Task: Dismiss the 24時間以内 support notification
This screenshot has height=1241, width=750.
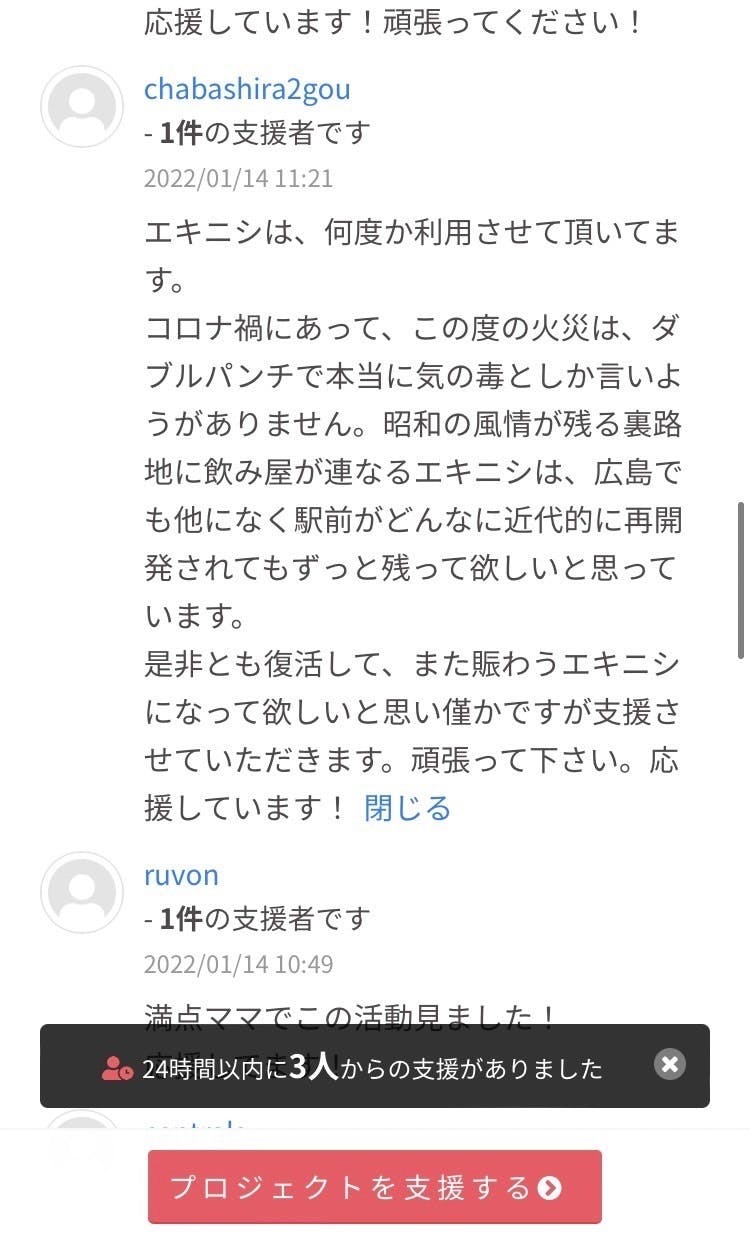Action: 670,1064
